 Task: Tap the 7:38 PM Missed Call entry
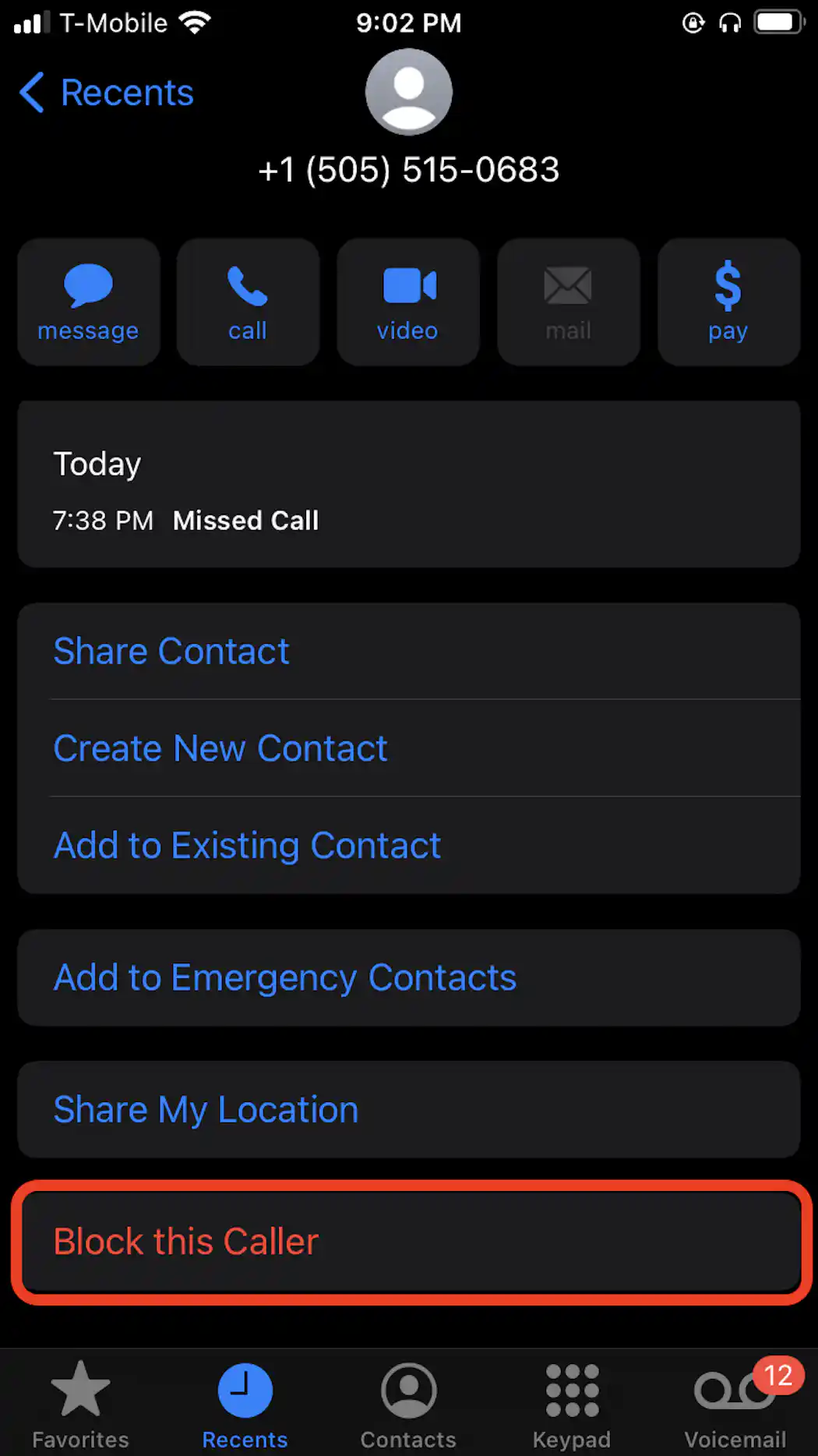click(x=245, y=520)
